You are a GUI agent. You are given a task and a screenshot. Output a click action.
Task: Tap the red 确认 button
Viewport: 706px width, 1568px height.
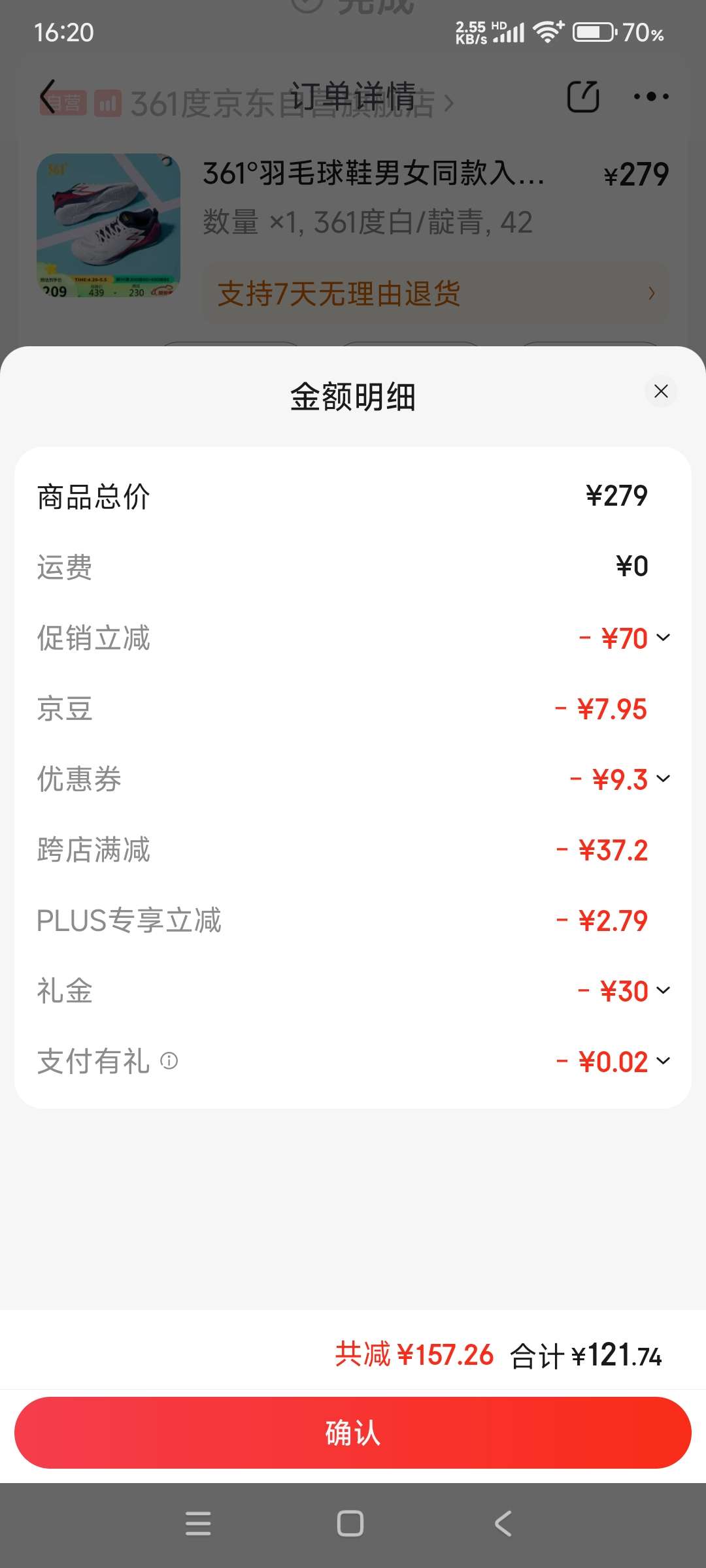point(353,1432)
